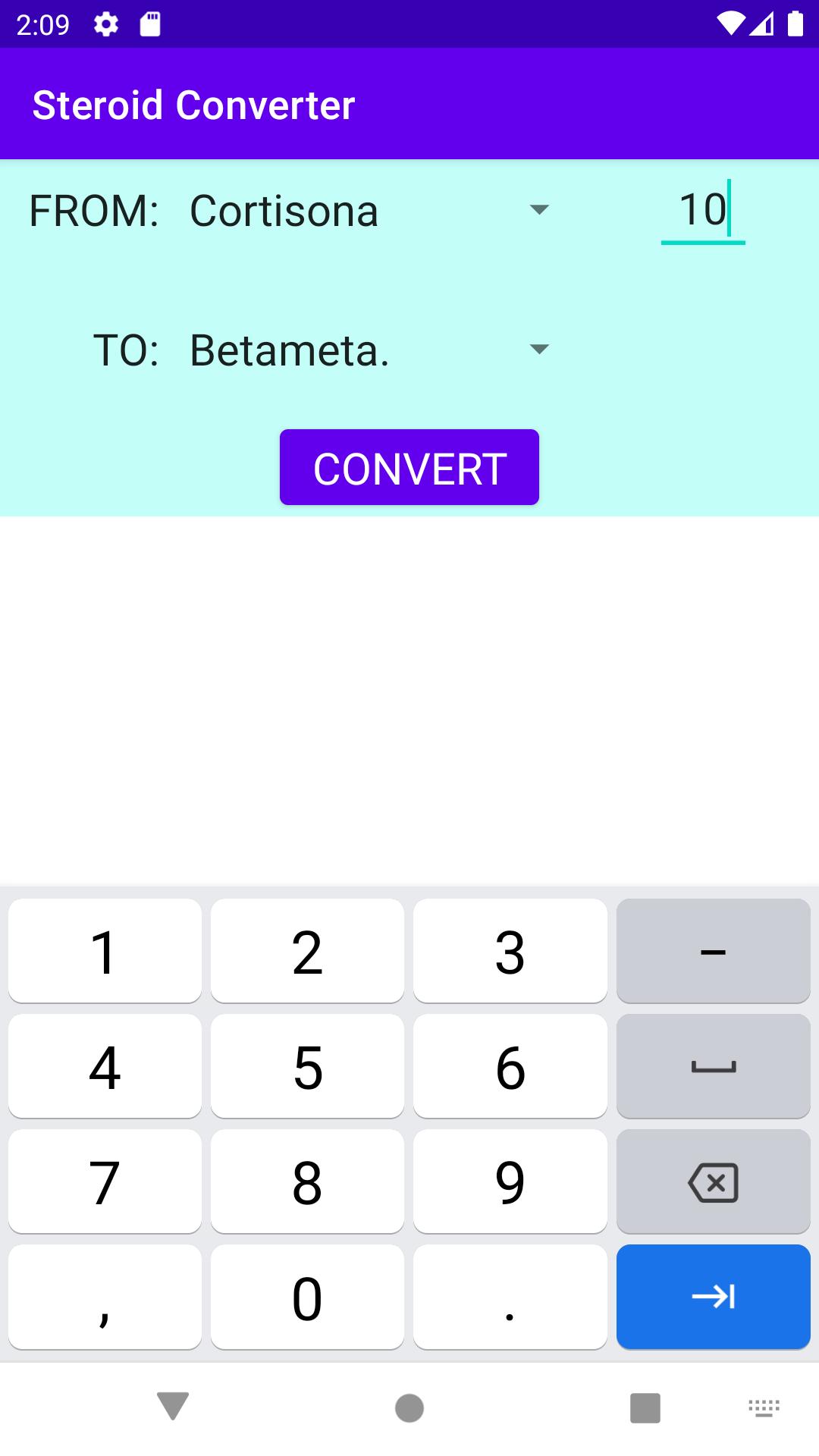The image size is (819, 1456).
Task: Open the FROM dropdown showing Cortisona
Action: pyautogui.click(x=369, y=210)
